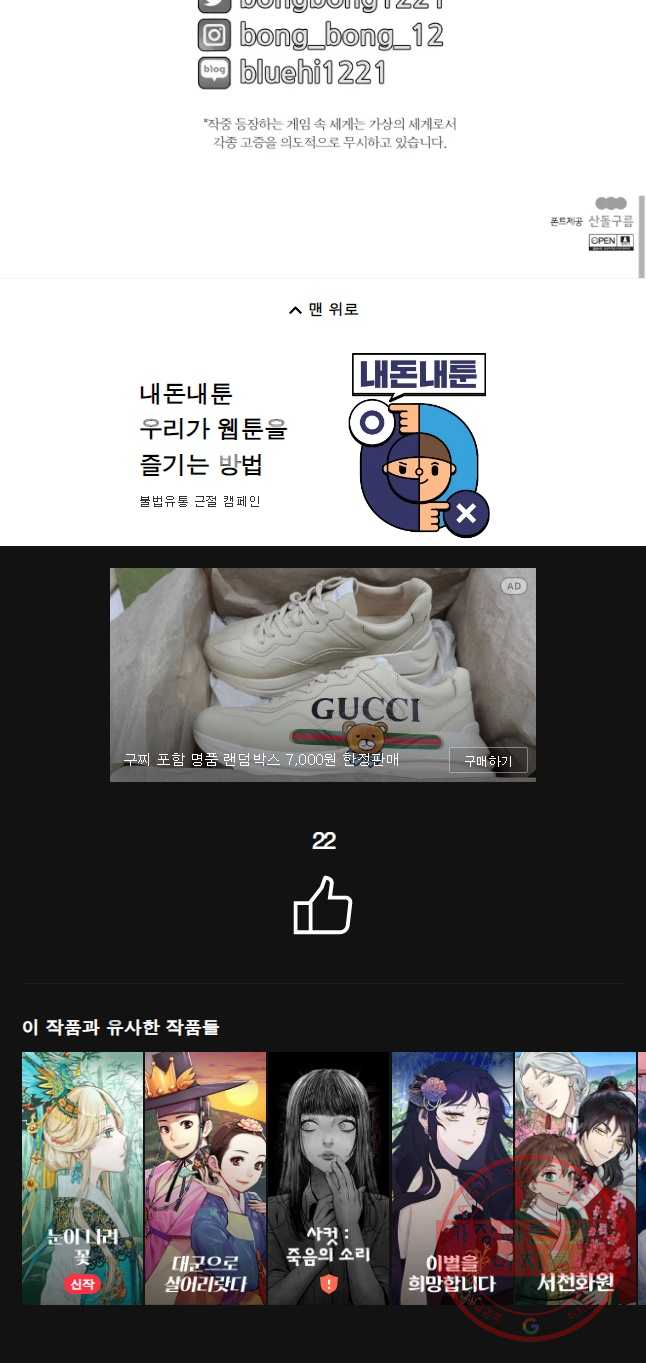Tap 구매하기 on the Gucci ad

(488, 761)
